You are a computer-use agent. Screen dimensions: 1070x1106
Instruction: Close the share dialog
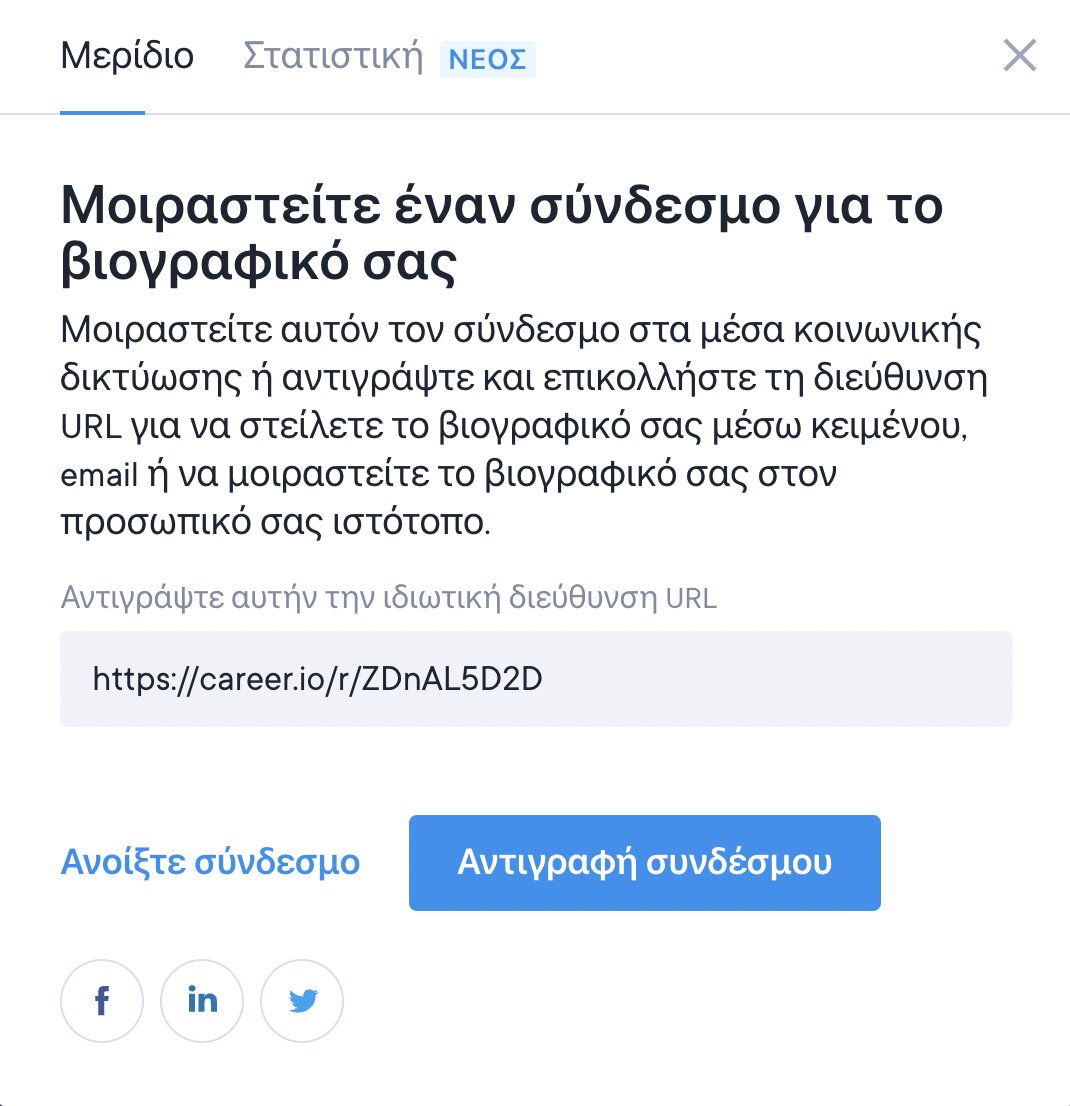1019,56
